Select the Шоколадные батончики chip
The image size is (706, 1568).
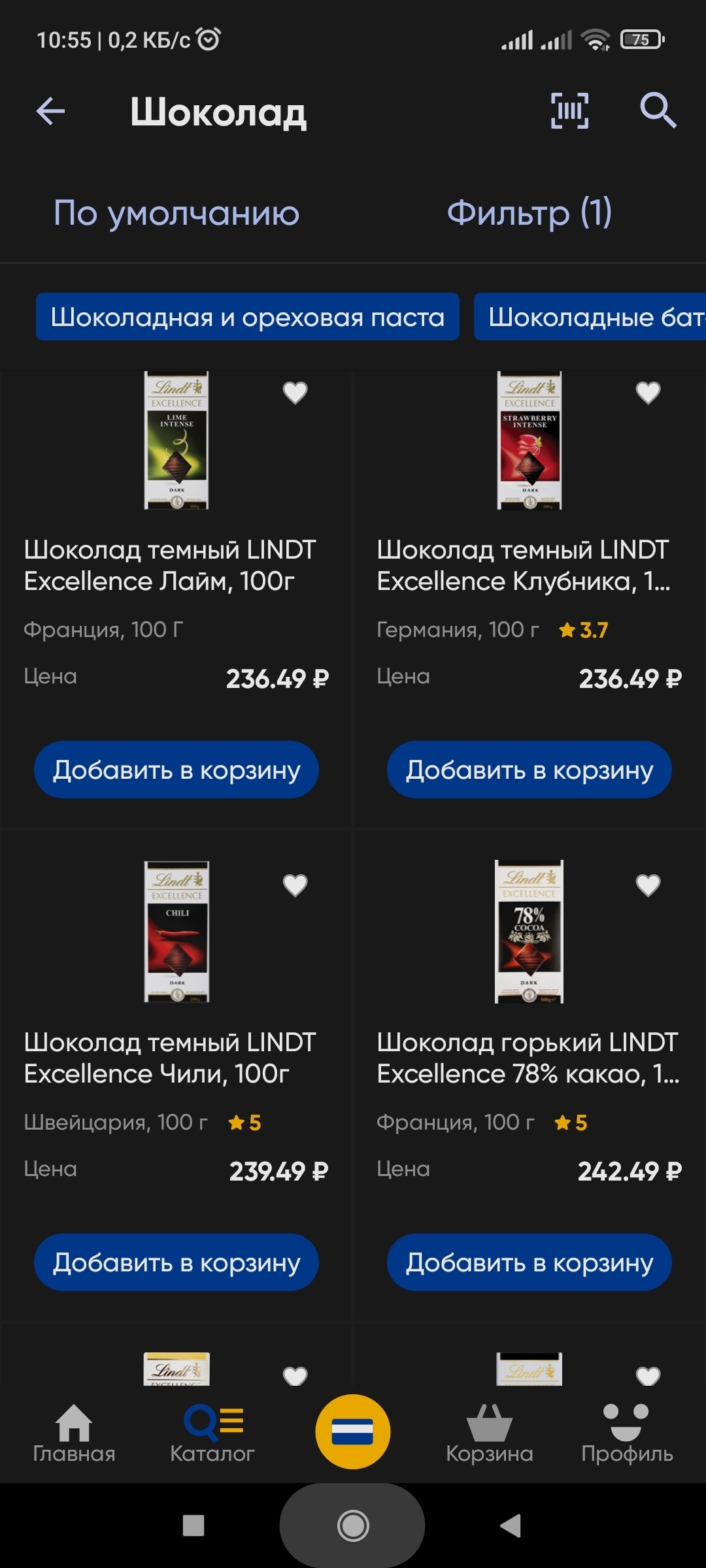(x=592, y=317)
